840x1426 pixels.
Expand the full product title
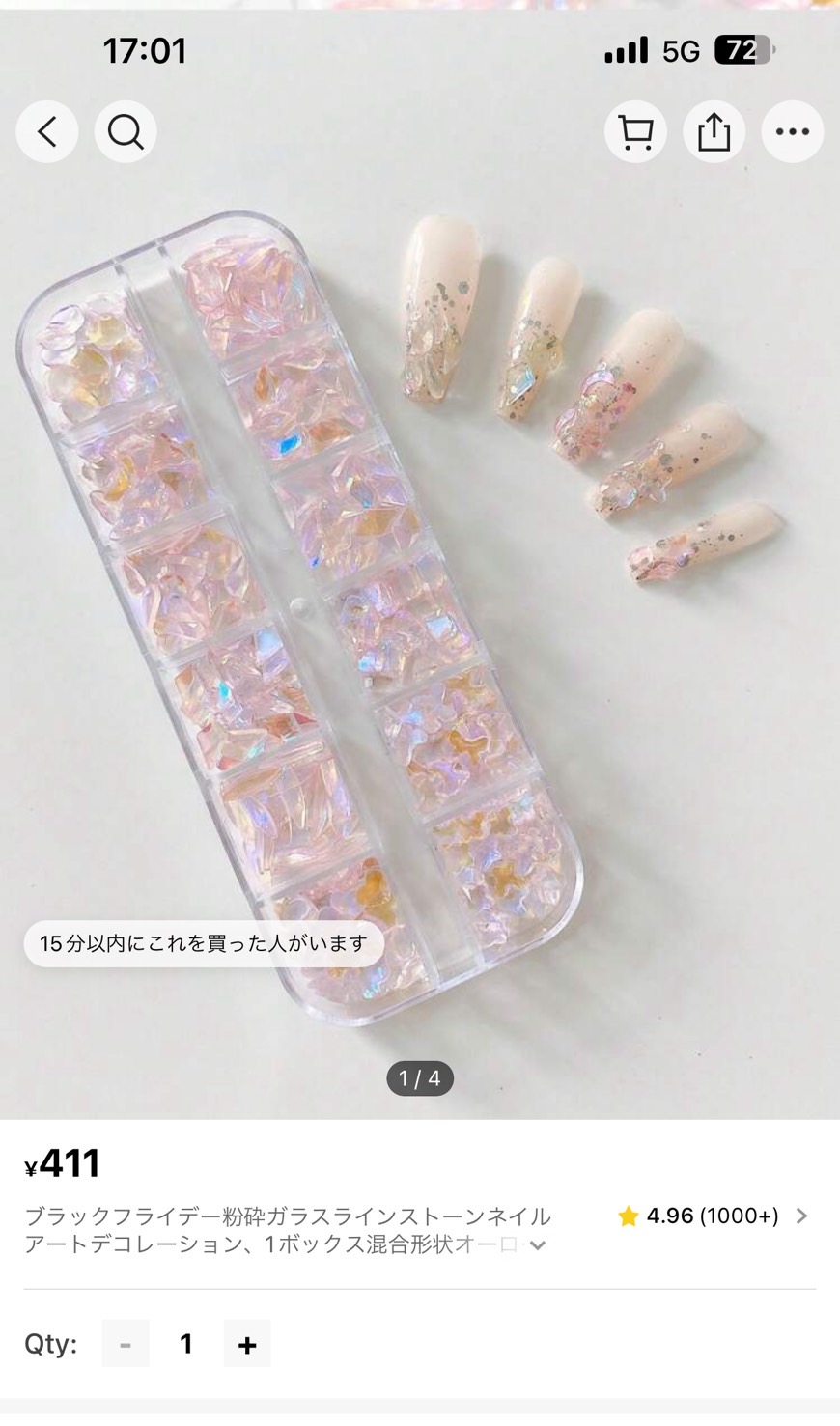coord(538,1245)
